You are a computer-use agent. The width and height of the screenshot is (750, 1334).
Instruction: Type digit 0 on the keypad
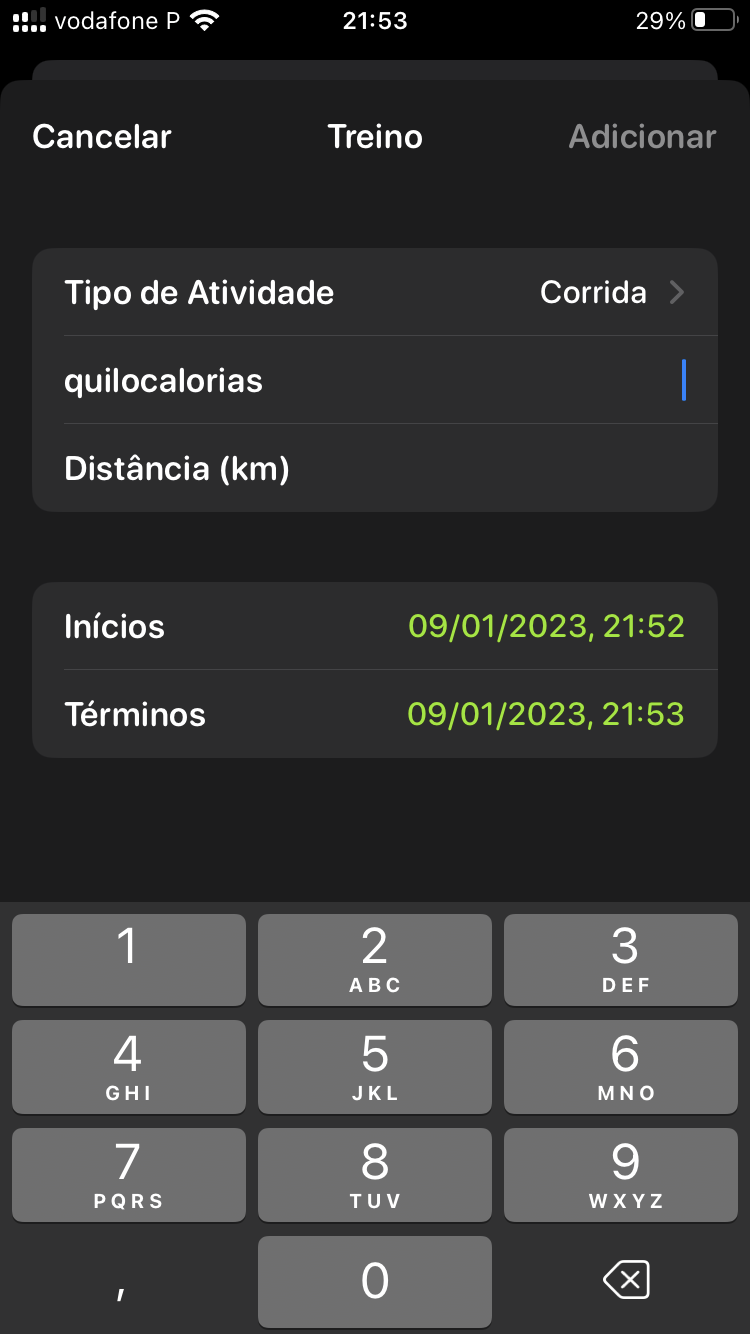[x=375, y=1282]
